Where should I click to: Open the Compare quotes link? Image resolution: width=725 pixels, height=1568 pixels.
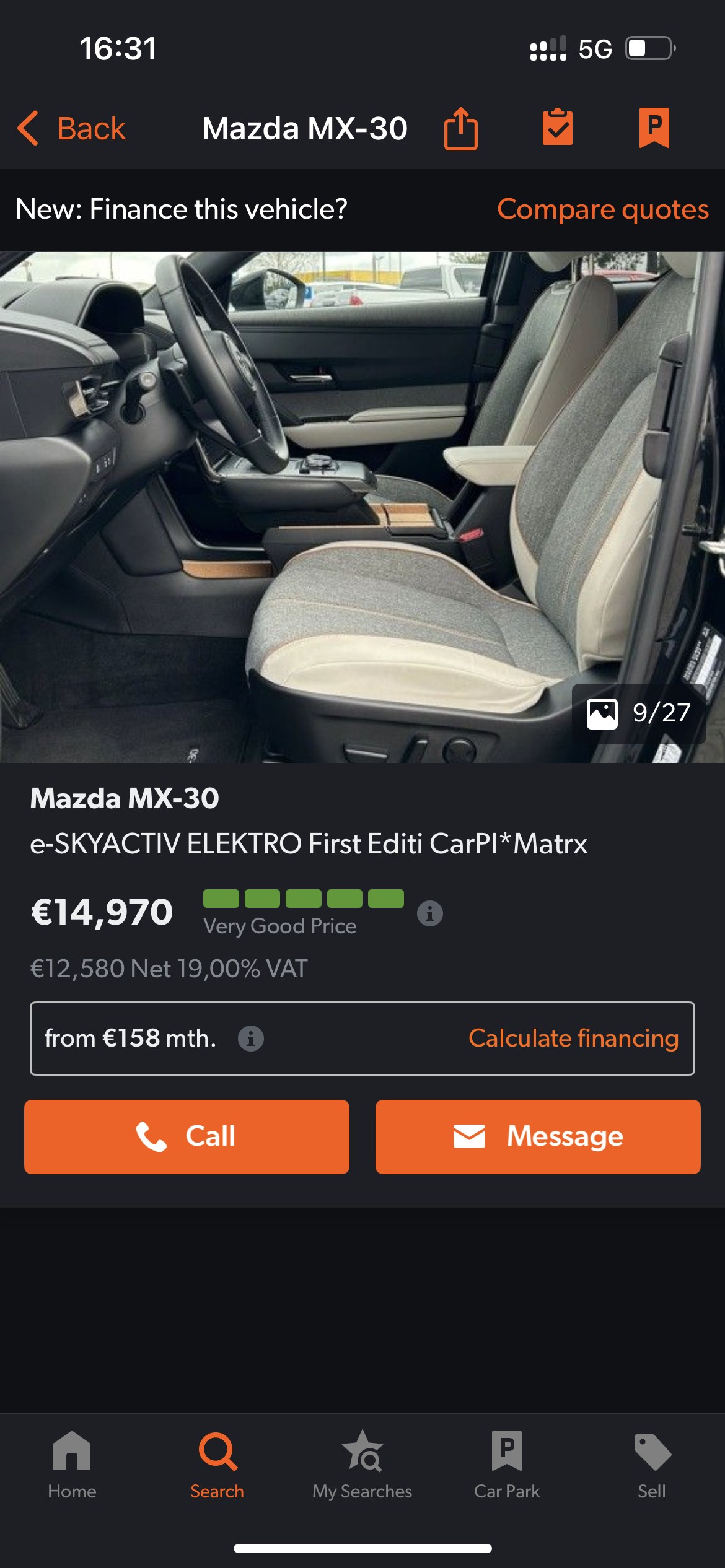pos(603,209)
